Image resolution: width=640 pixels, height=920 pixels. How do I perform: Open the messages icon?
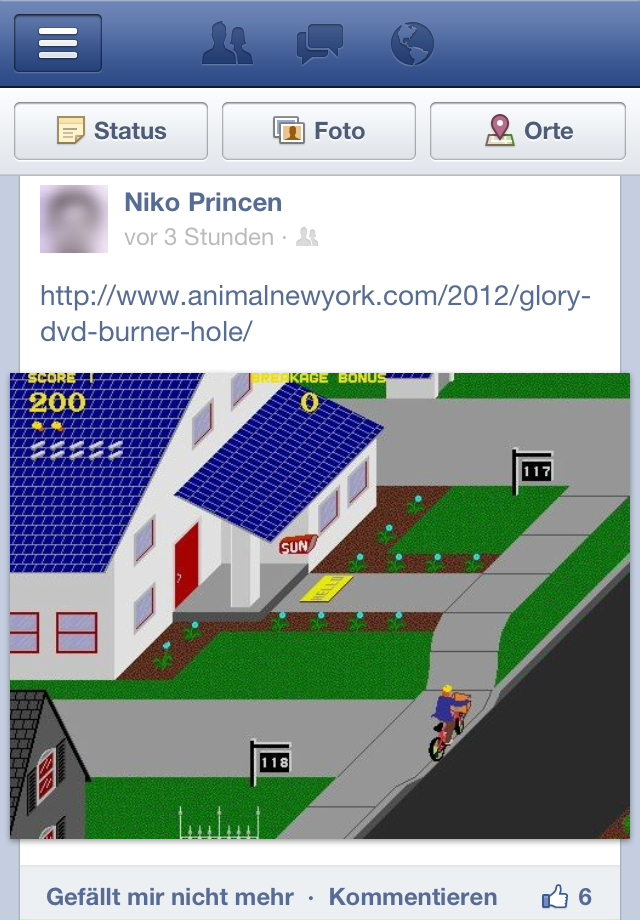click(320, 44)
